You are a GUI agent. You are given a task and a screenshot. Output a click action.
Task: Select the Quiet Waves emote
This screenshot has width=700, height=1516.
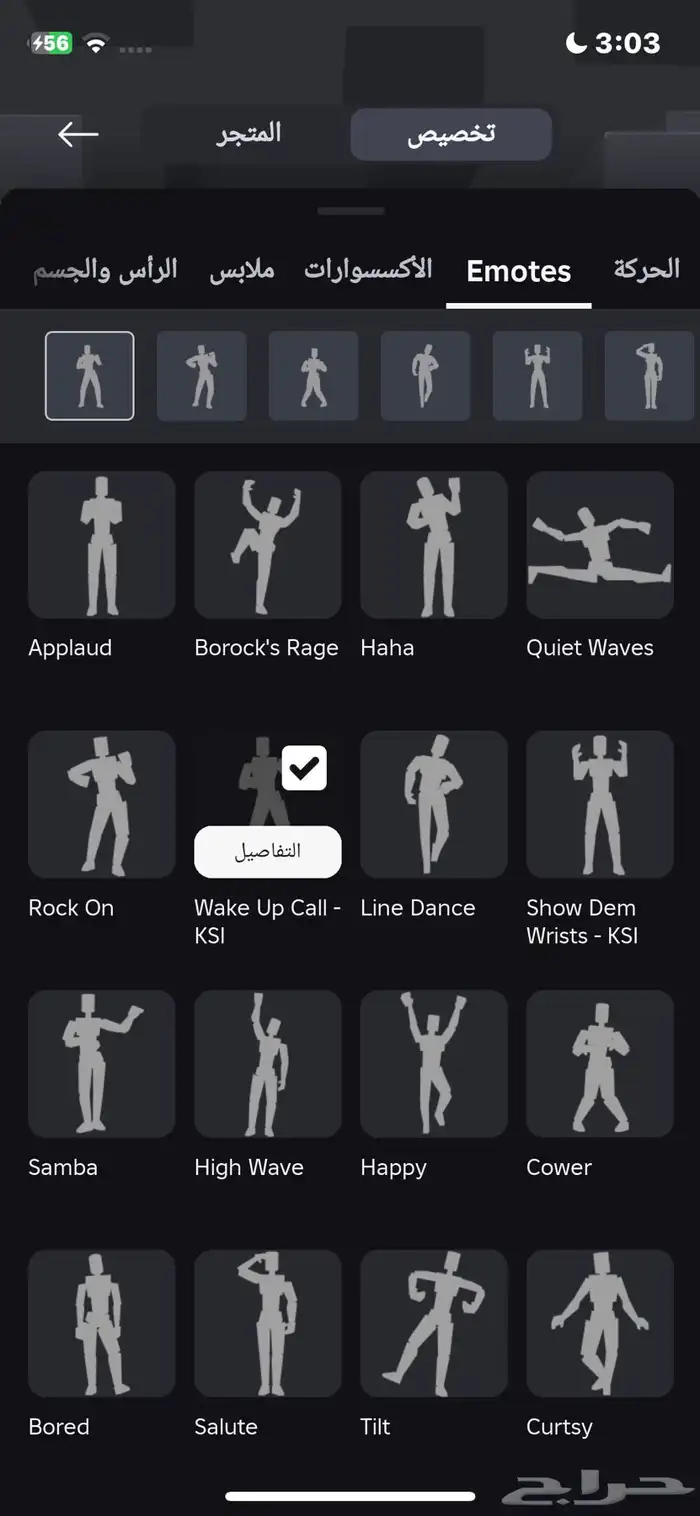pos(599,545)
